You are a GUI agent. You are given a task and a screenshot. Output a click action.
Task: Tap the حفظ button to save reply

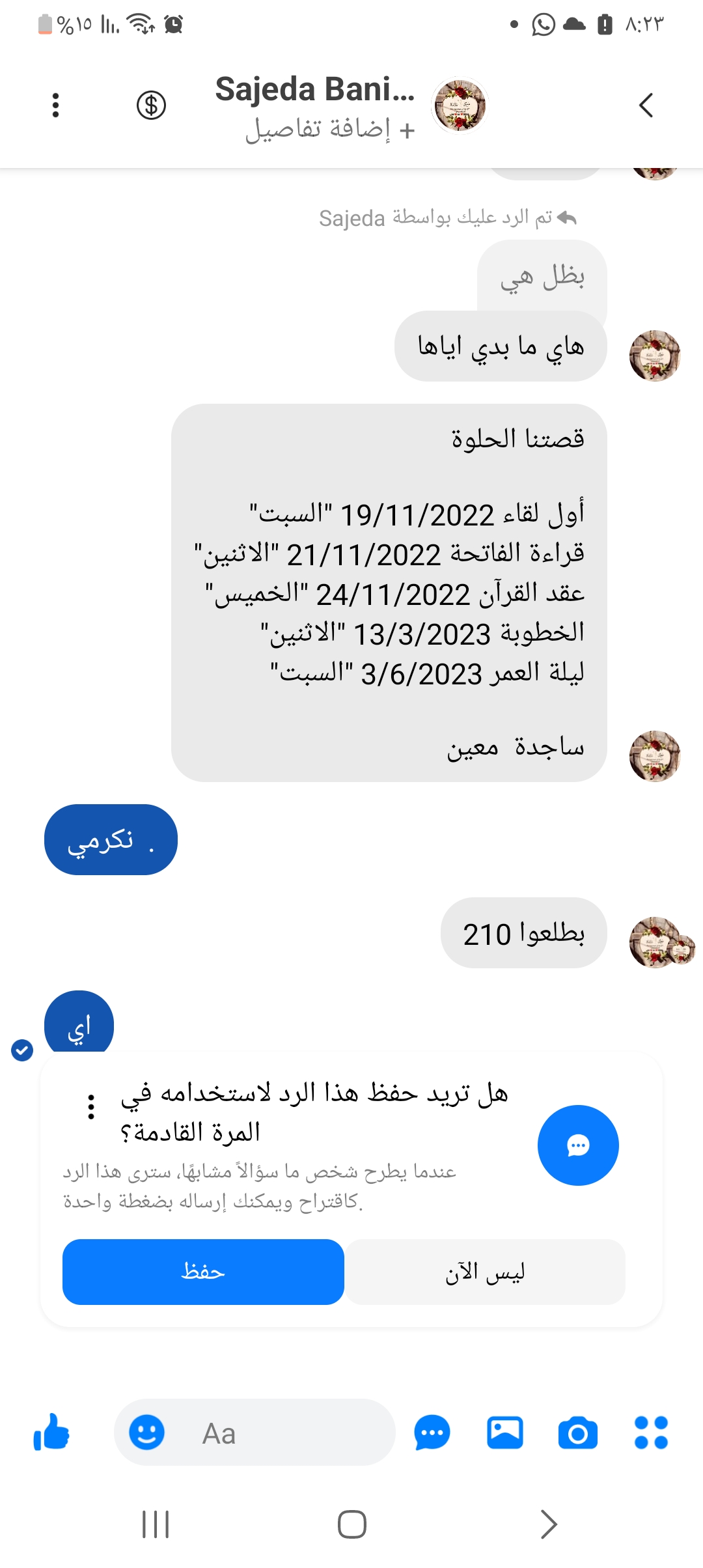203,1272
